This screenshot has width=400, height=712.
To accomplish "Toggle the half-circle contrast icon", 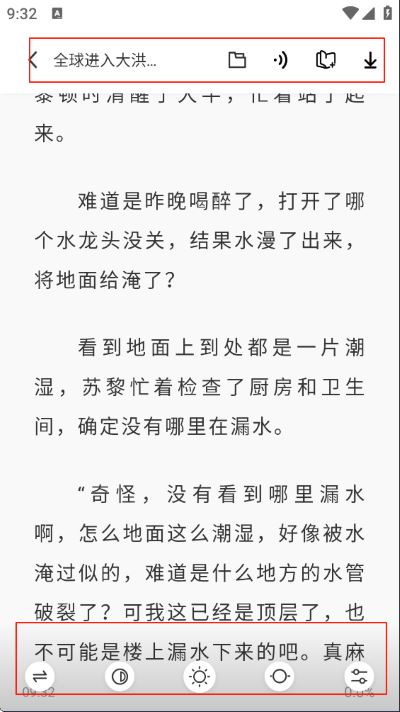I will tap(120, 677).
